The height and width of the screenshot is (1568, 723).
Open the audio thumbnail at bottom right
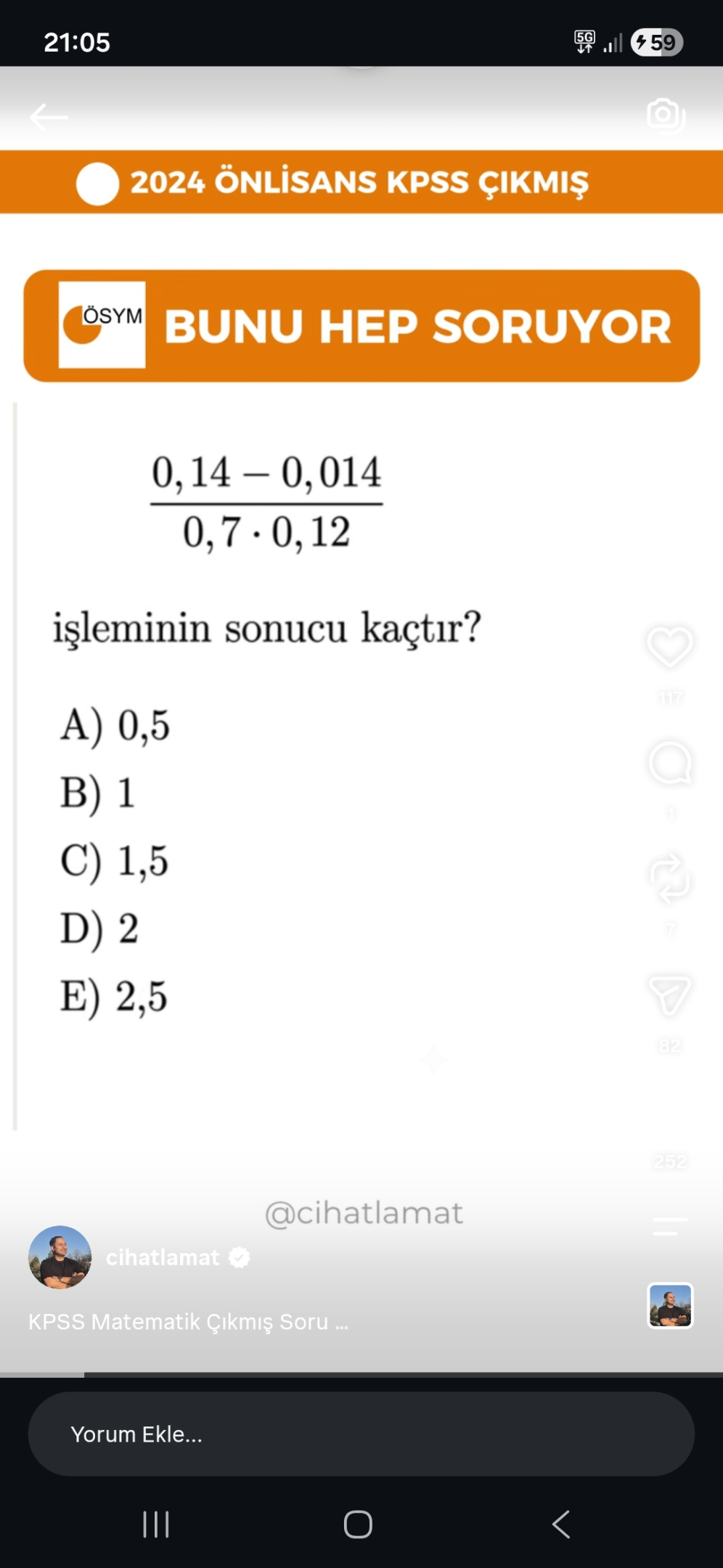pyautogui.click(x=670, y=1305)
